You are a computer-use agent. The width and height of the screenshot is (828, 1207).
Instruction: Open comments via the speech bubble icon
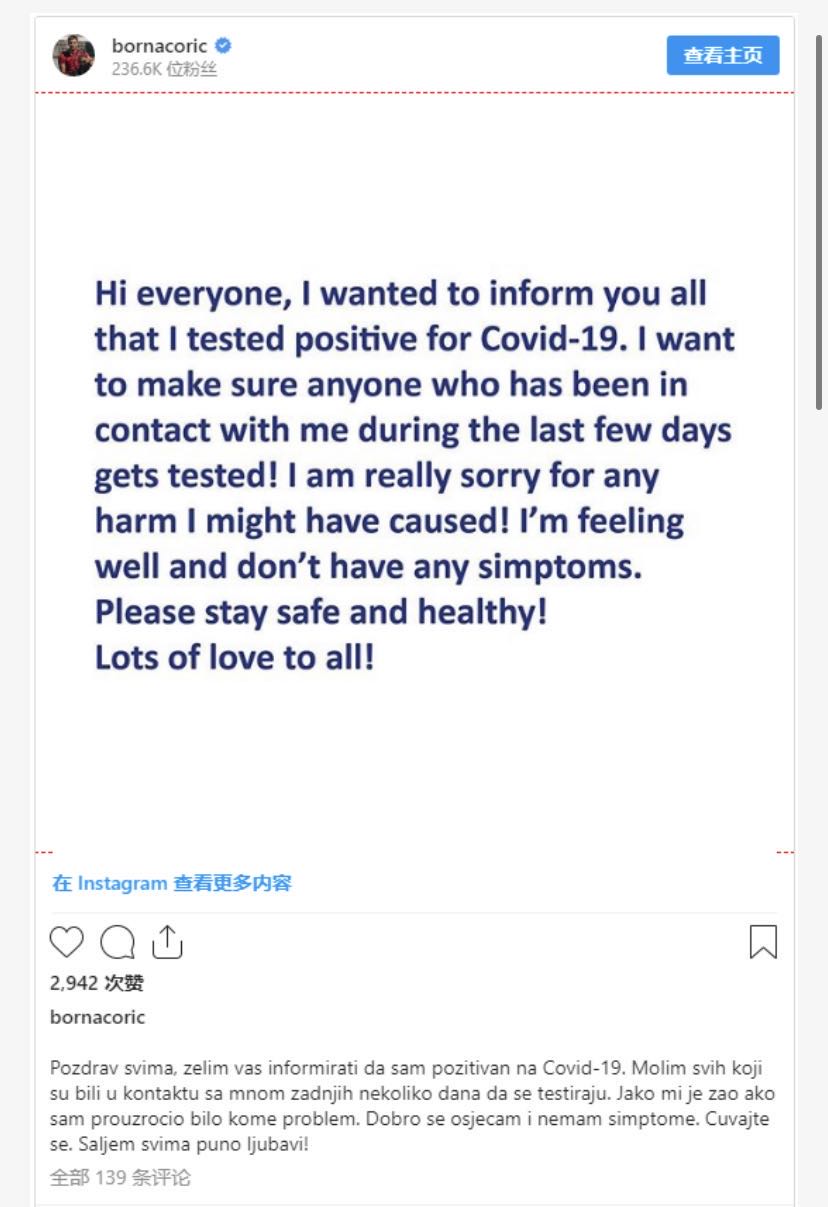point(118,942)
